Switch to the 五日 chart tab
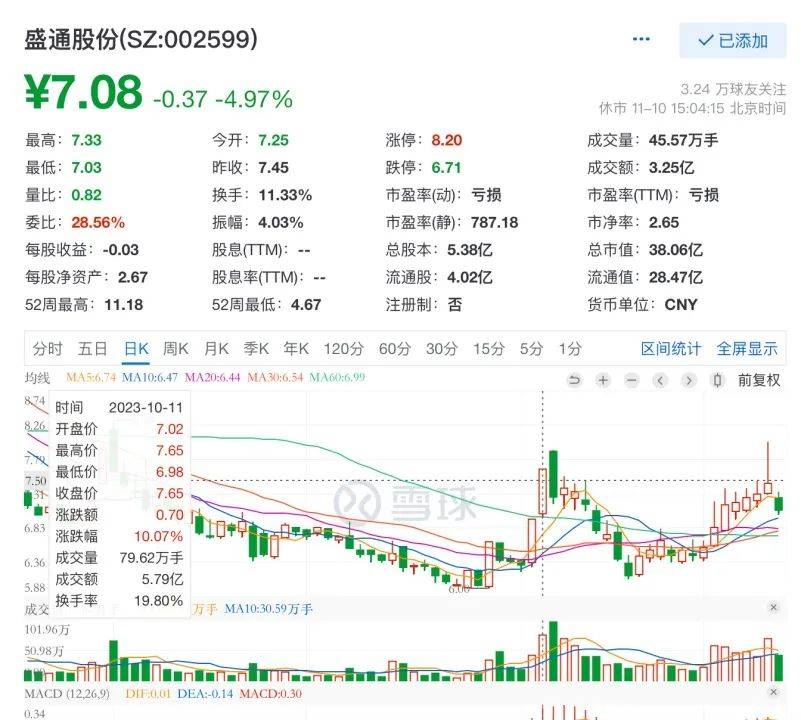The height and width of the screenshot is (720, 801). click(x=92, y=349)
